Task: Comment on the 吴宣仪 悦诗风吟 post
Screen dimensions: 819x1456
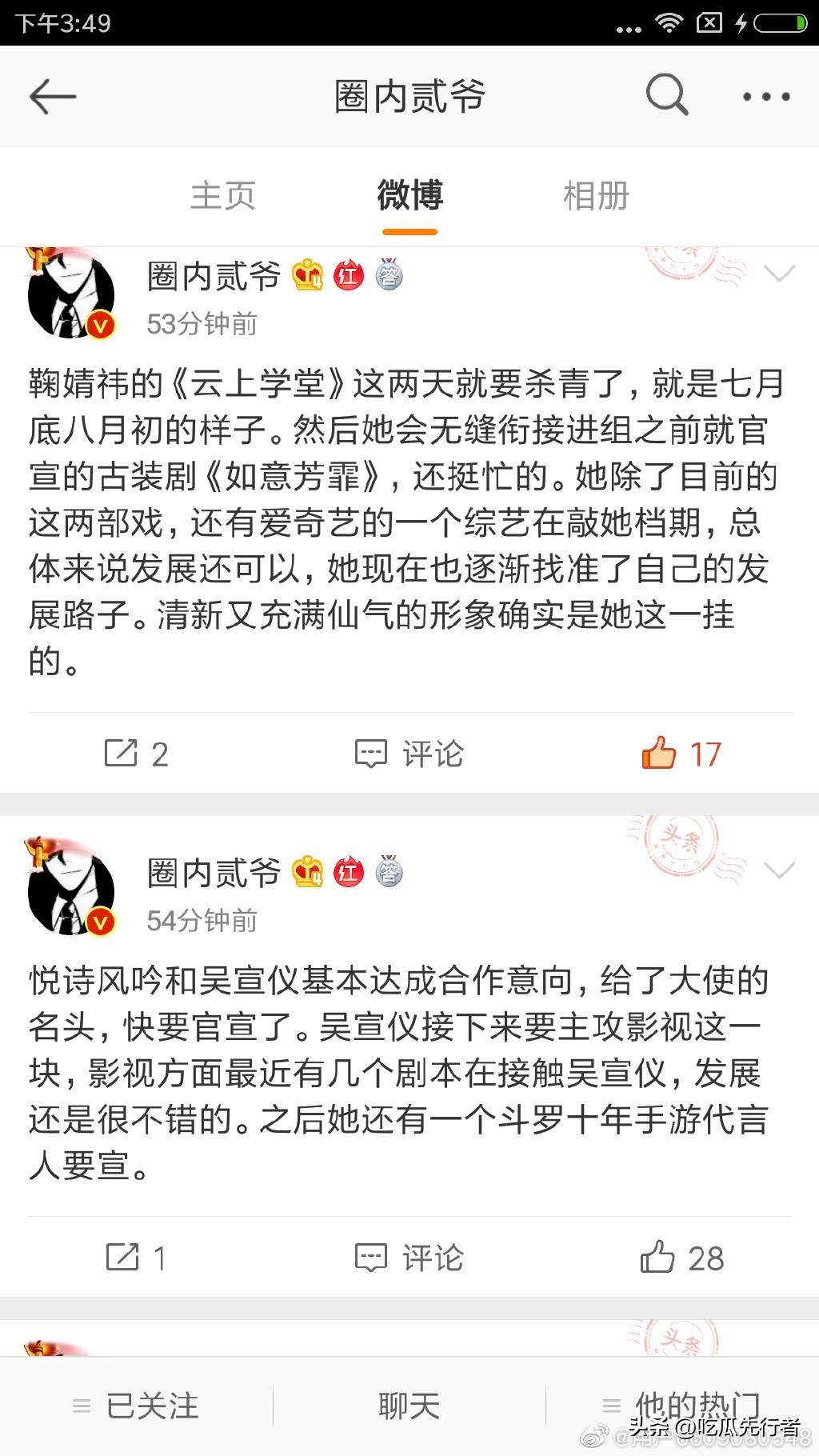Action: coord(409,1258)
